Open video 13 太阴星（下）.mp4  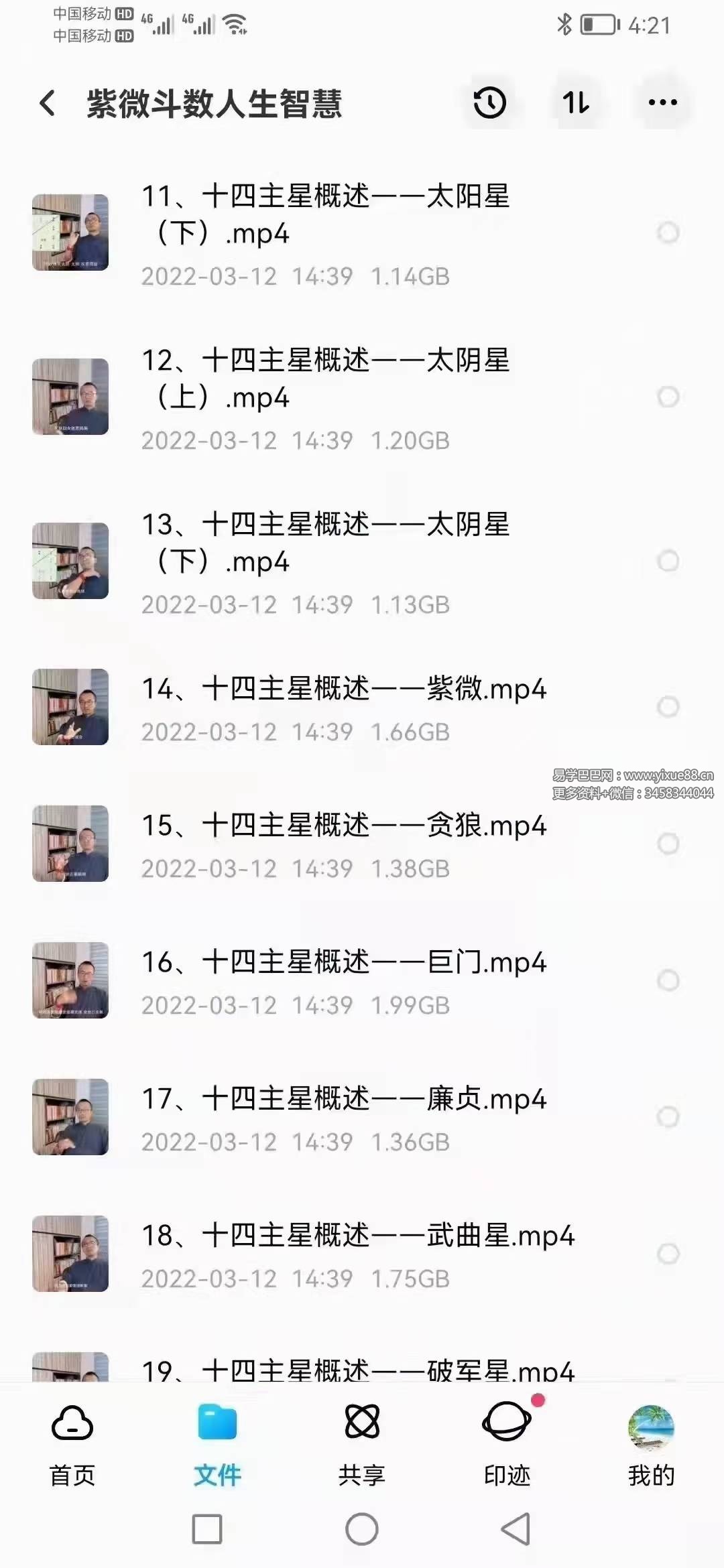click(x=325, y=543)
